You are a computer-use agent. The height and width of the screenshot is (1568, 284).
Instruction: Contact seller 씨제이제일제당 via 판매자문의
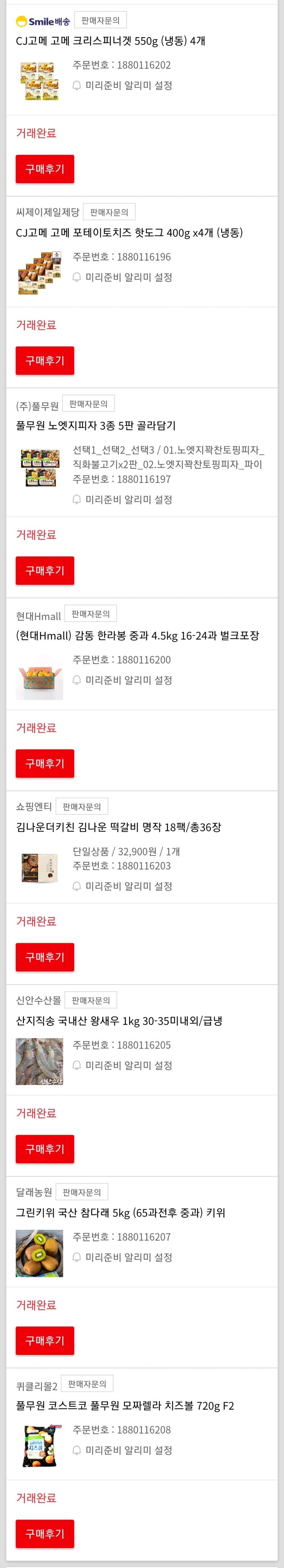(109, 212)
